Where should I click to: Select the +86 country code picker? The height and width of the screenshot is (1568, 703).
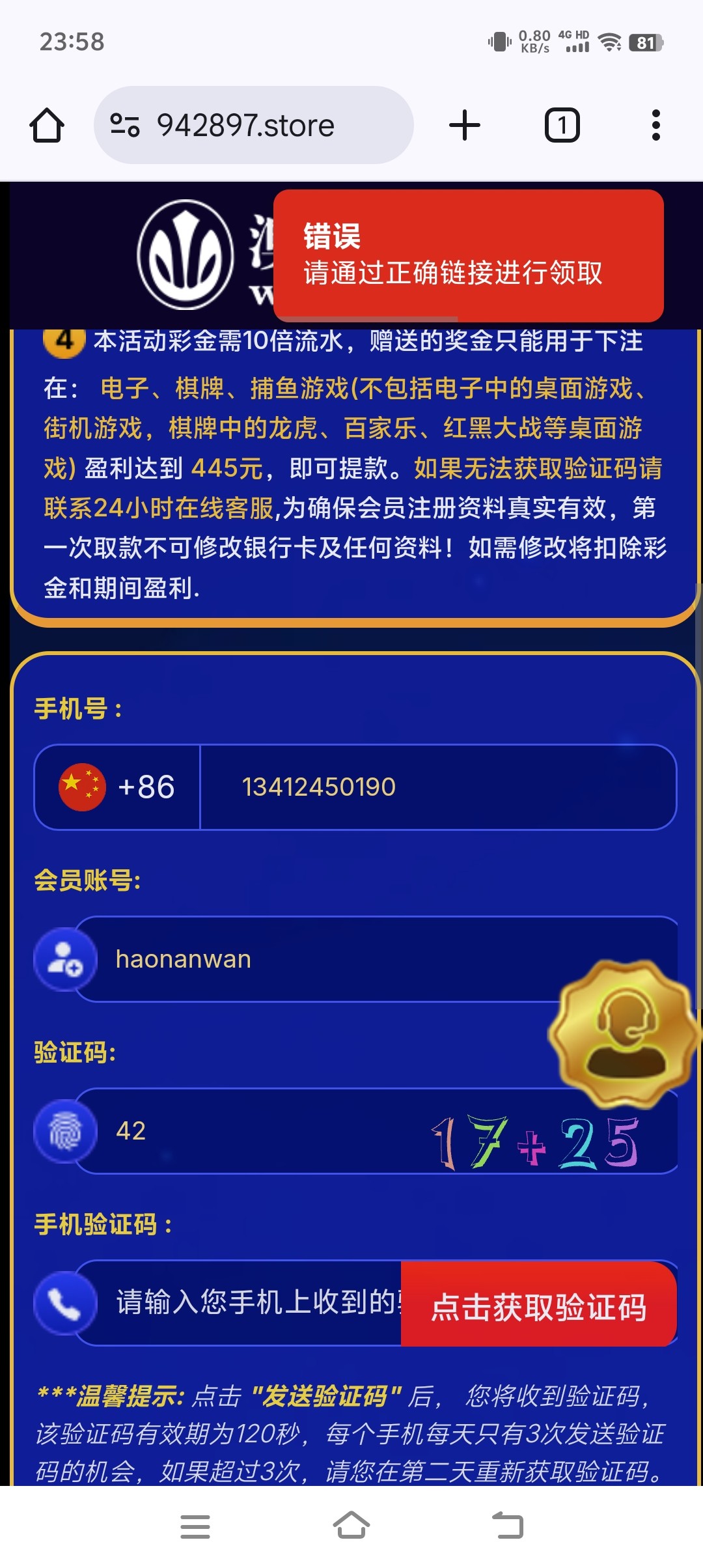tap(118, 787)
